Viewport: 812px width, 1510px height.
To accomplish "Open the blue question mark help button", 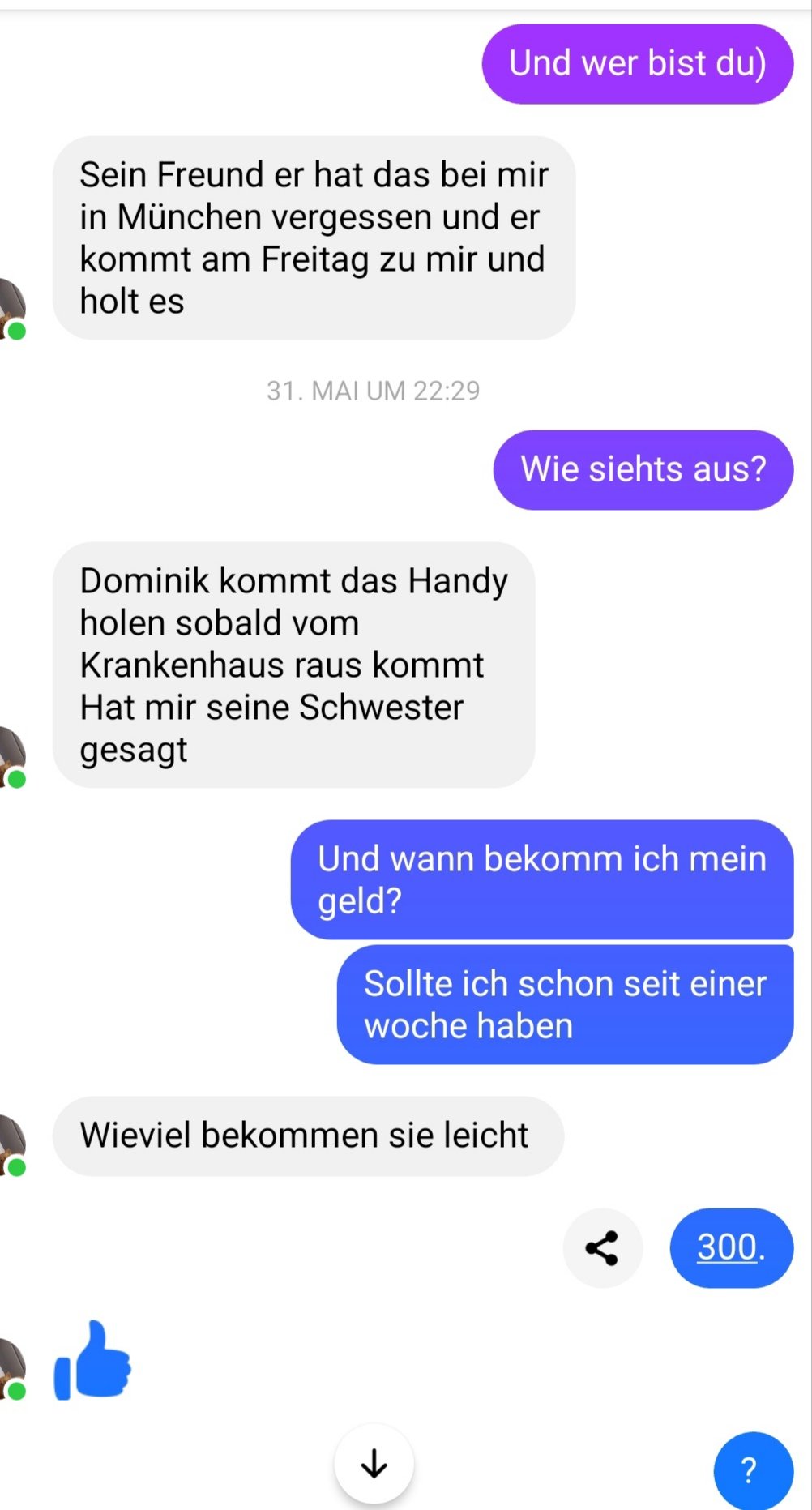I will click(x=753, y=1470).
